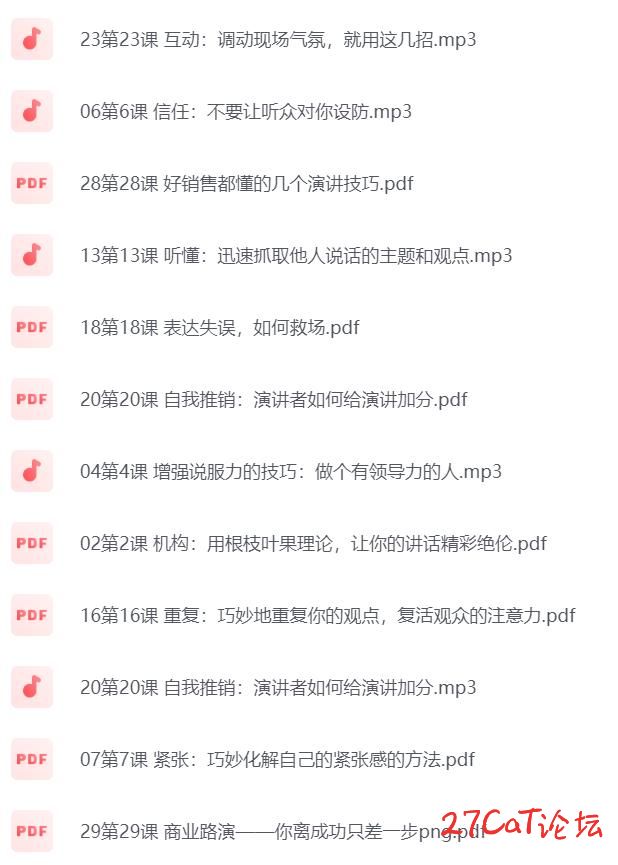The height and width of the screenshot is (865, 618).
Task: Open 07第7课 紧张 PDF document
Action: [x=277, y=760]
